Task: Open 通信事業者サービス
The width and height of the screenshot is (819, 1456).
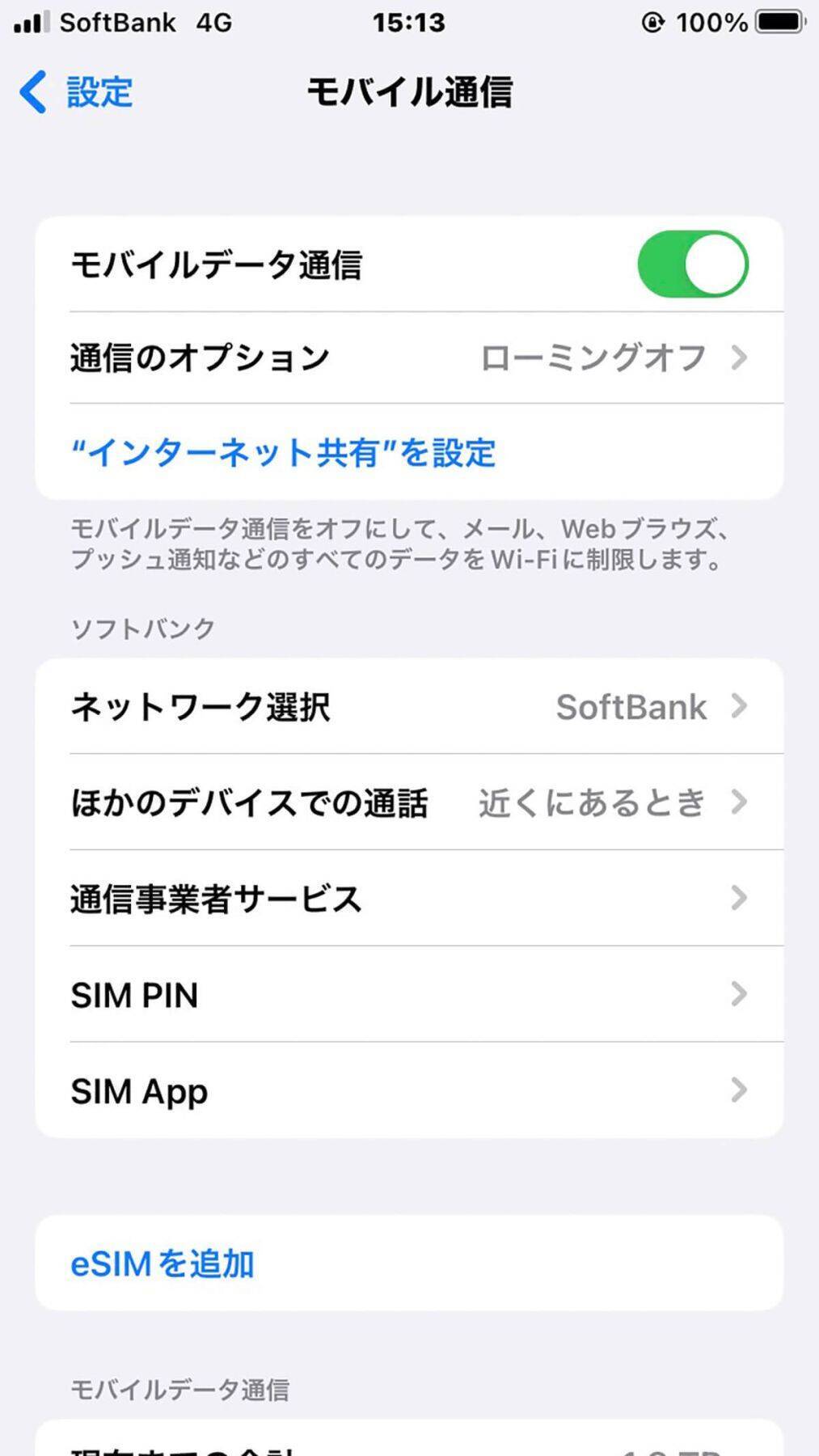Action: click(409, 899)
